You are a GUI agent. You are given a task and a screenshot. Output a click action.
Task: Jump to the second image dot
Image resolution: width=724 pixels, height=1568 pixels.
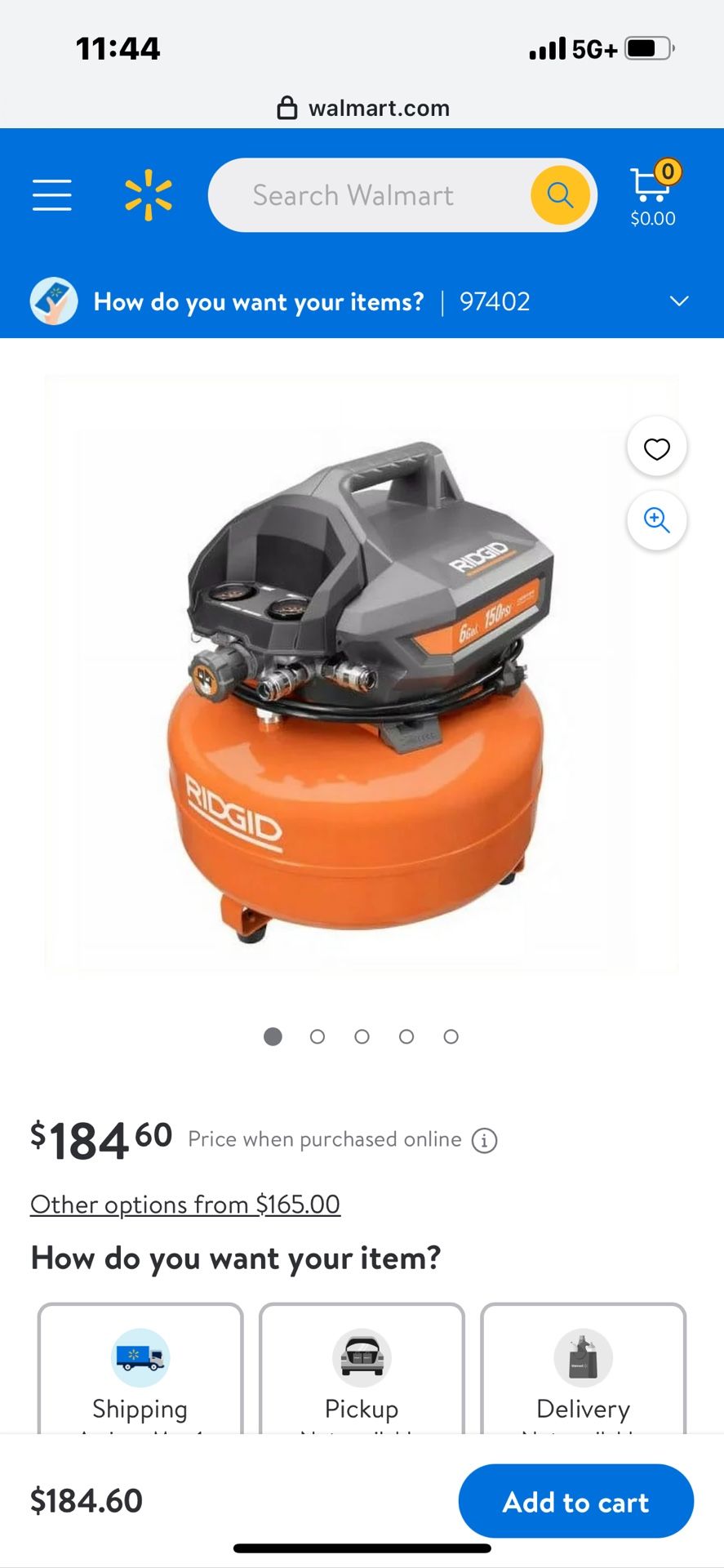(x=318, y=1036)
